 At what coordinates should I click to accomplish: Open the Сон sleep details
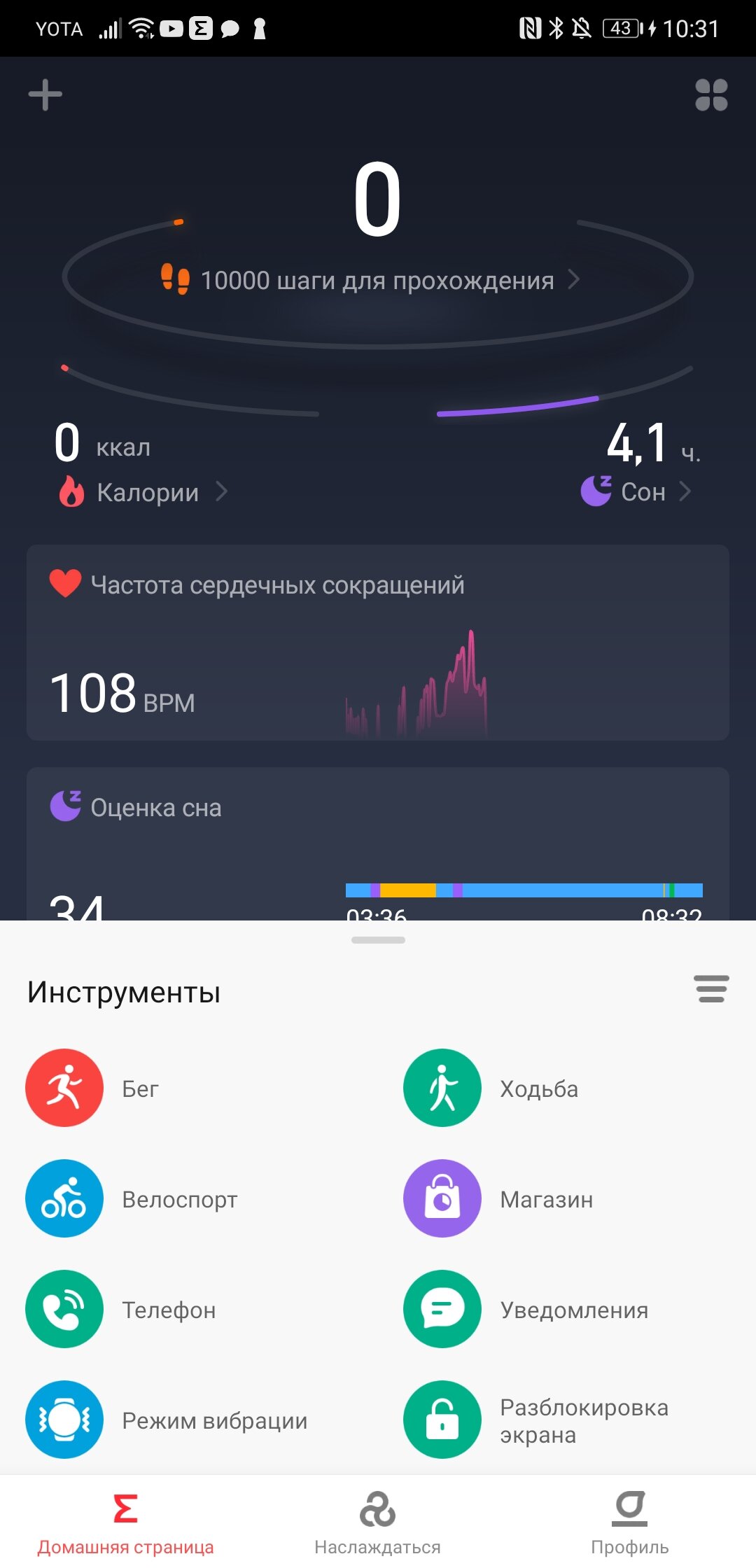tap(636, 491)
